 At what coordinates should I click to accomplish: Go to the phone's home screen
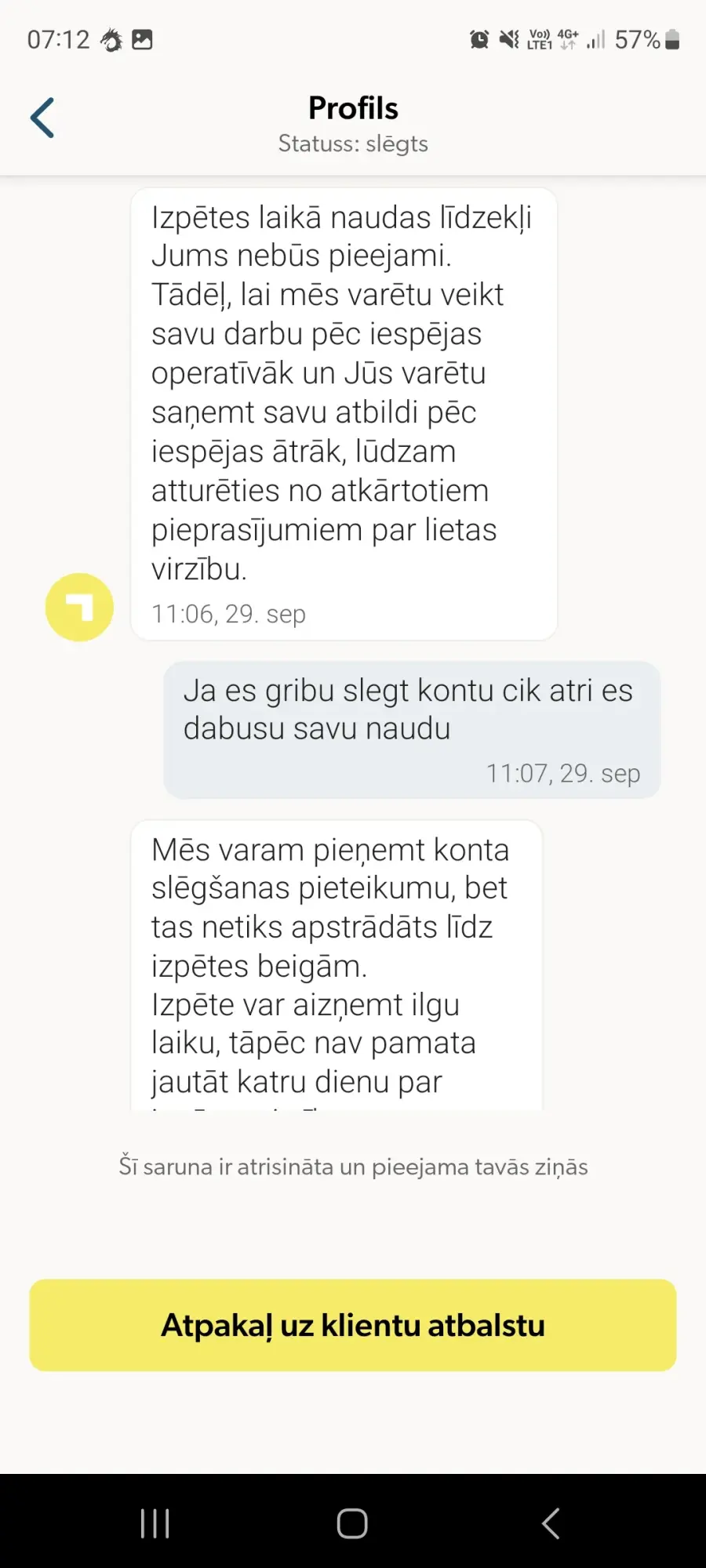352,1523
